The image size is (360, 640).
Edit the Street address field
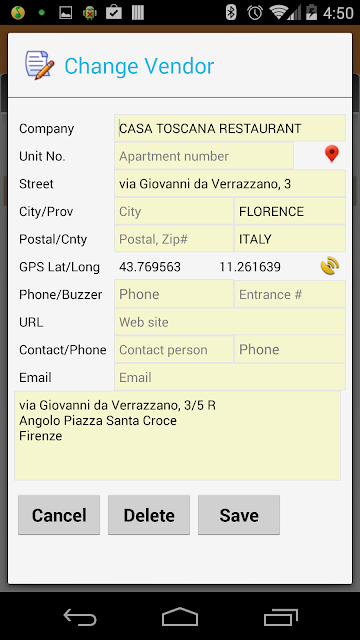(230, 184)
